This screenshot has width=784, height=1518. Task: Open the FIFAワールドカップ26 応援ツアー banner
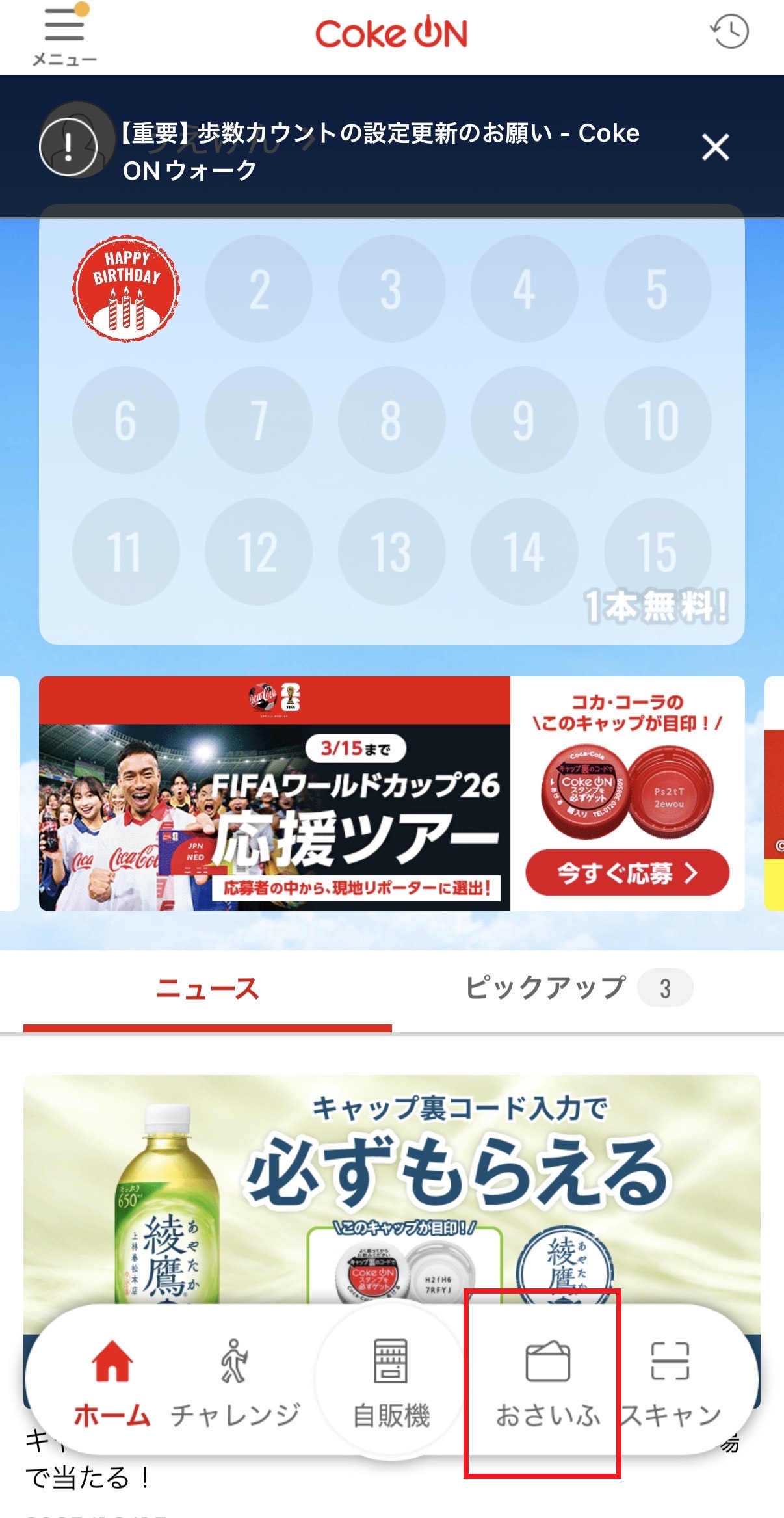(x=274, y=793)
